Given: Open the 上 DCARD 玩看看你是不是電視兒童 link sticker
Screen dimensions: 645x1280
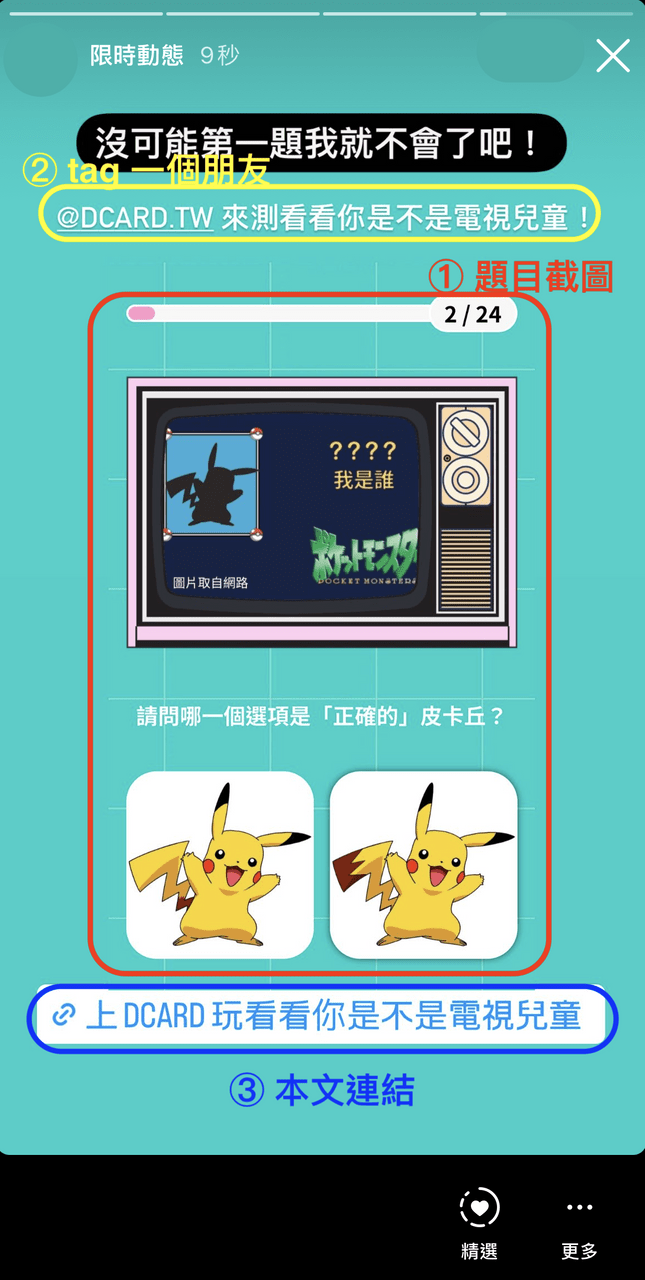Looking at the screenshot, I should [x=322, y=1016].
